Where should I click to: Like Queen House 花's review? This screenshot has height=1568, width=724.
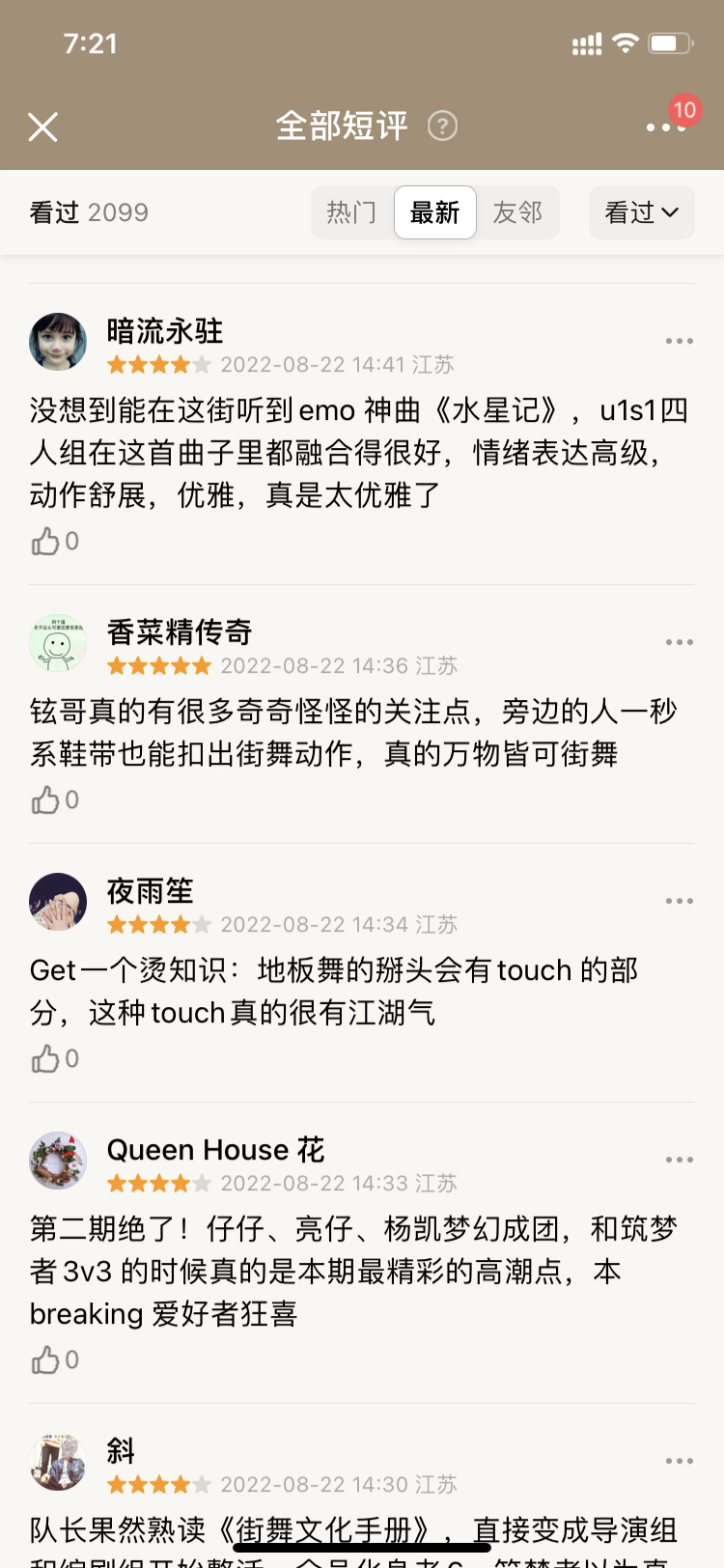[45, 1360]
